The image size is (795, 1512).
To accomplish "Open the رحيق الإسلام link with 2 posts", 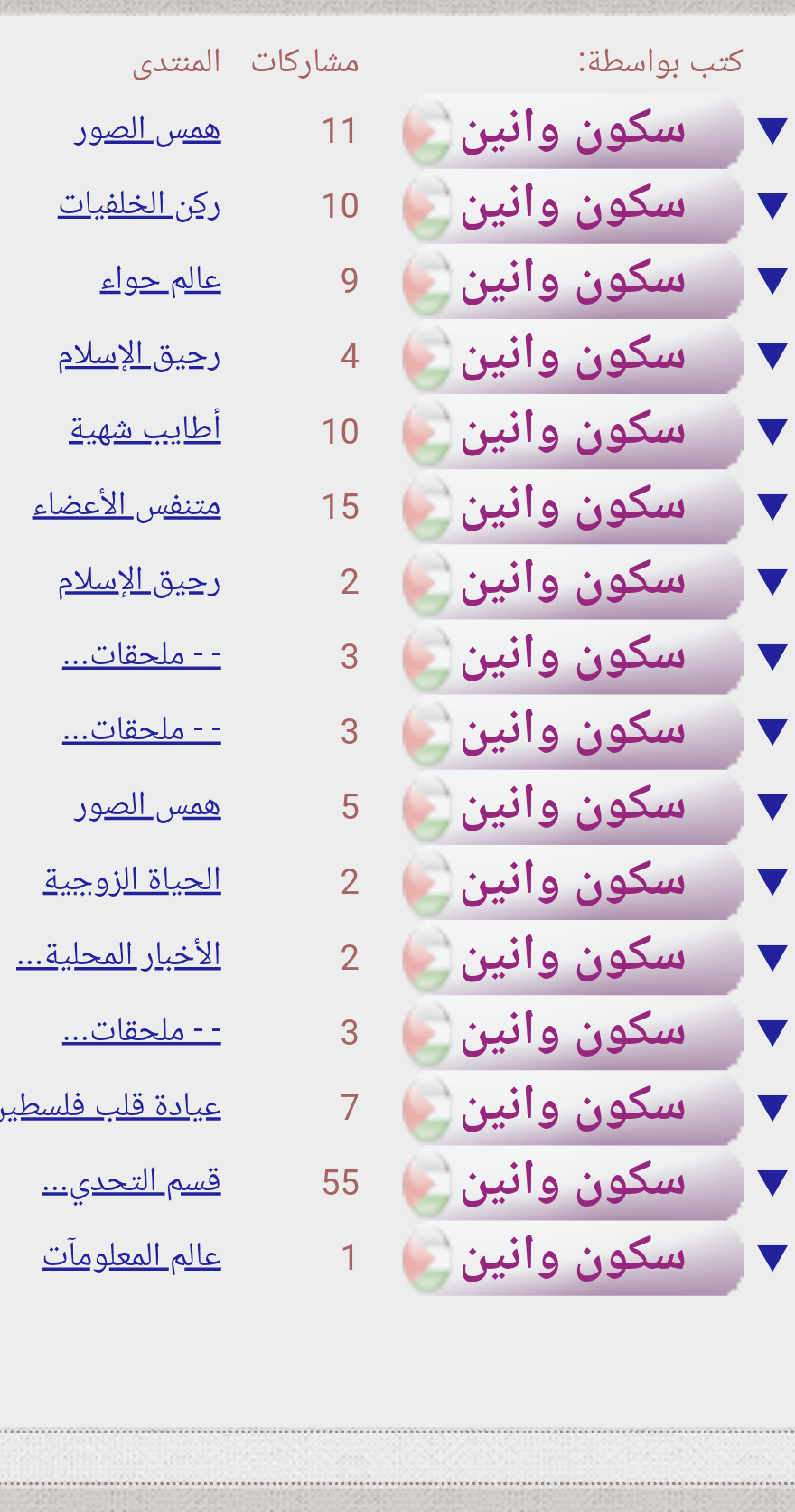I will 140,581.
